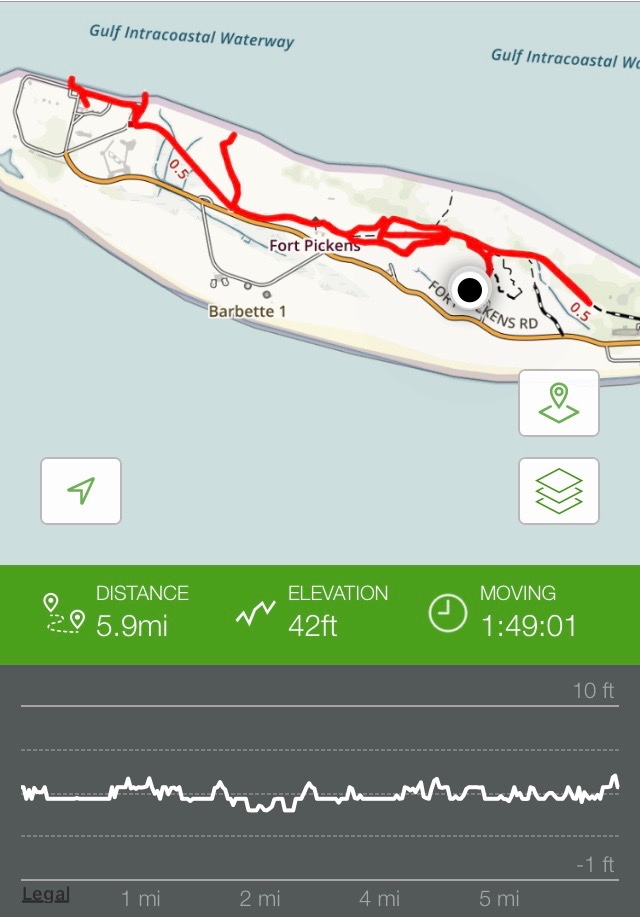Toggle the 3D map pin view
Screen dimensions: 640x917
[559, 403]
